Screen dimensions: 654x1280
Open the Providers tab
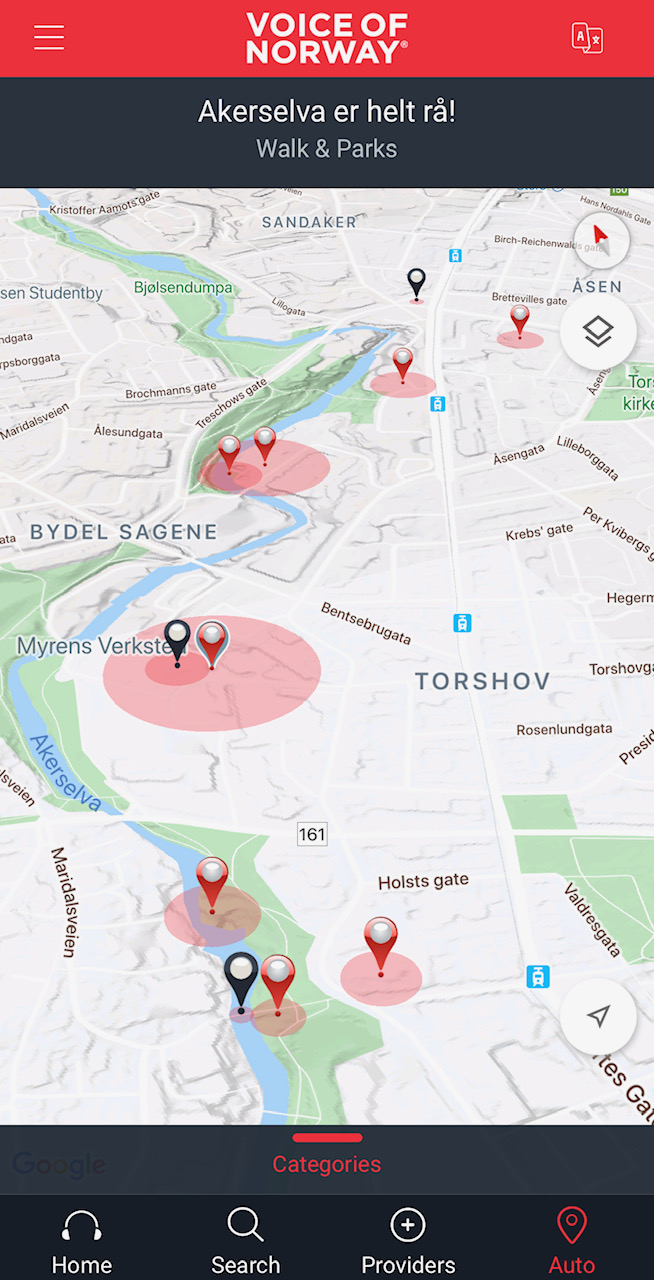click(x=408, y=1241)
